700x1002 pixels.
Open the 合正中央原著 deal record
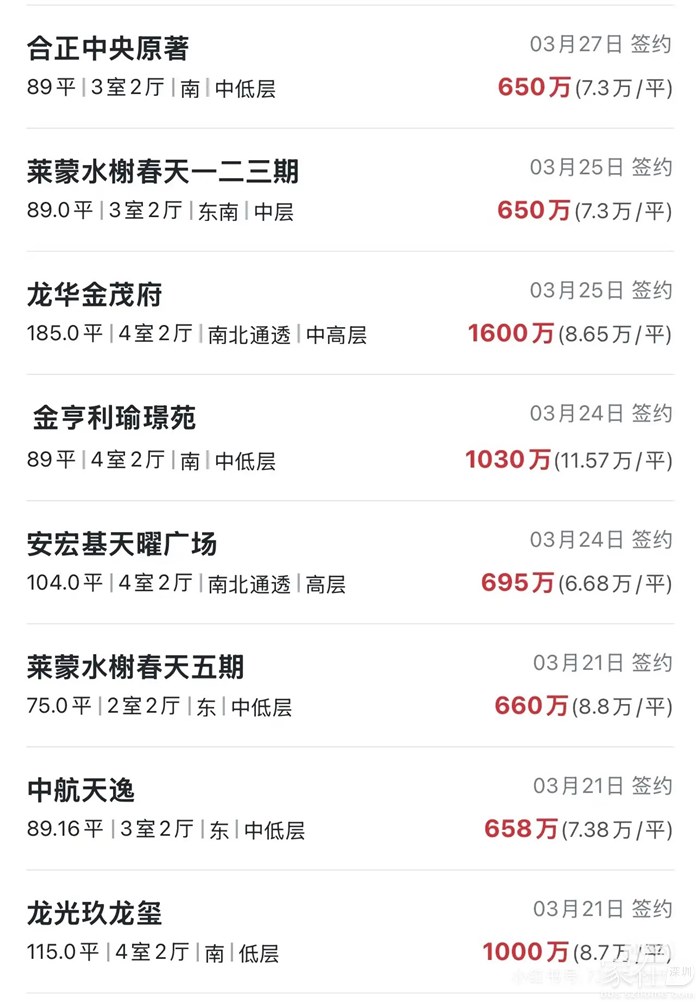[x=108, y=48]
